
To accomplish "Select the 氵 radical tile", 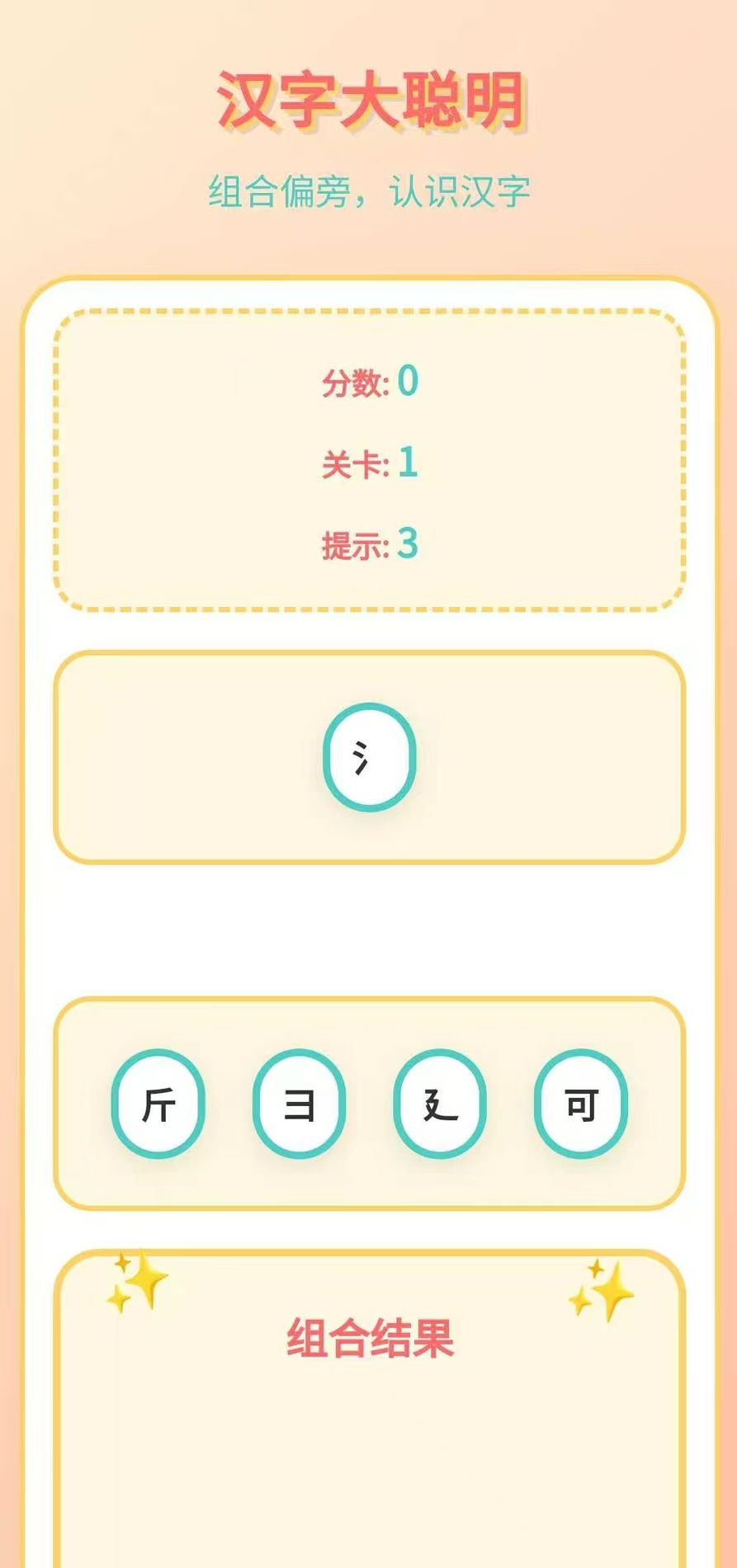I will coord(369,756).
